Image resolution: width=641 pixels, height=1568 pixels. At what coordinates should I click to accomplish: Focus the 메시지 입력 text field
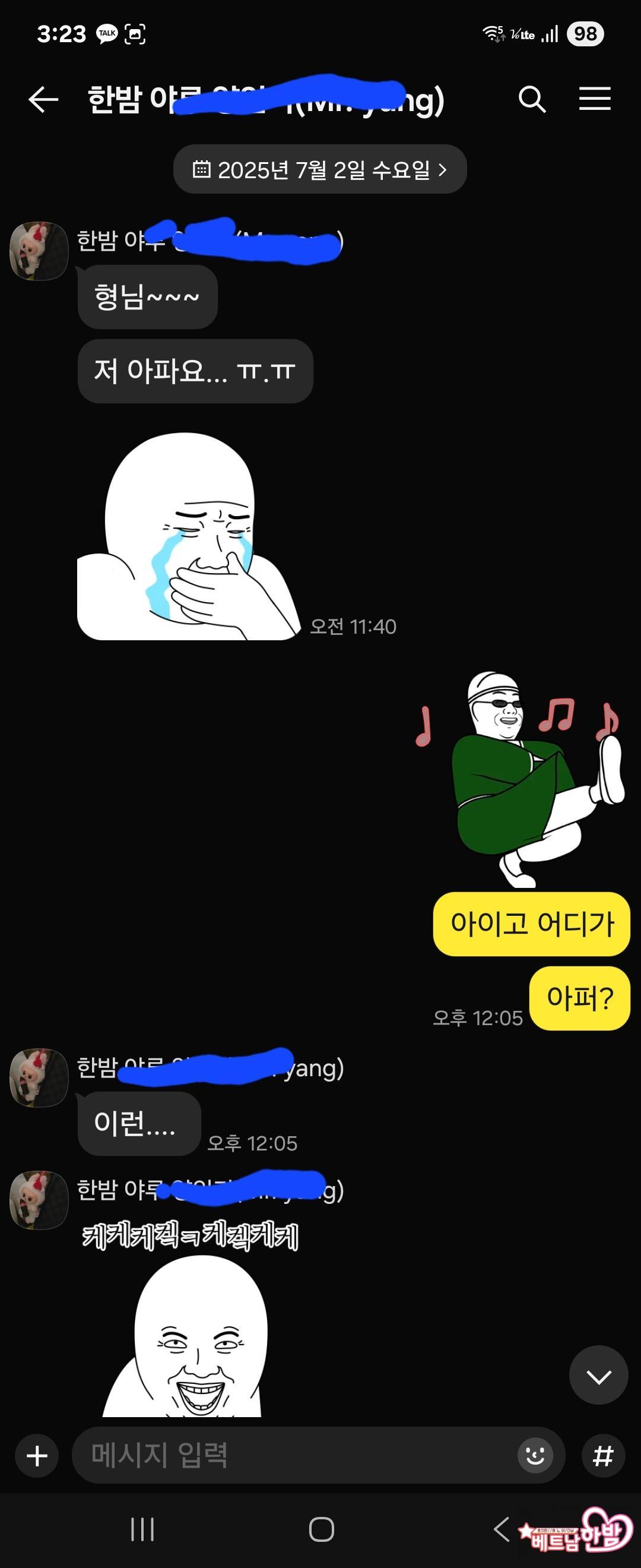pyautogui.click(x=292, y=1455)
